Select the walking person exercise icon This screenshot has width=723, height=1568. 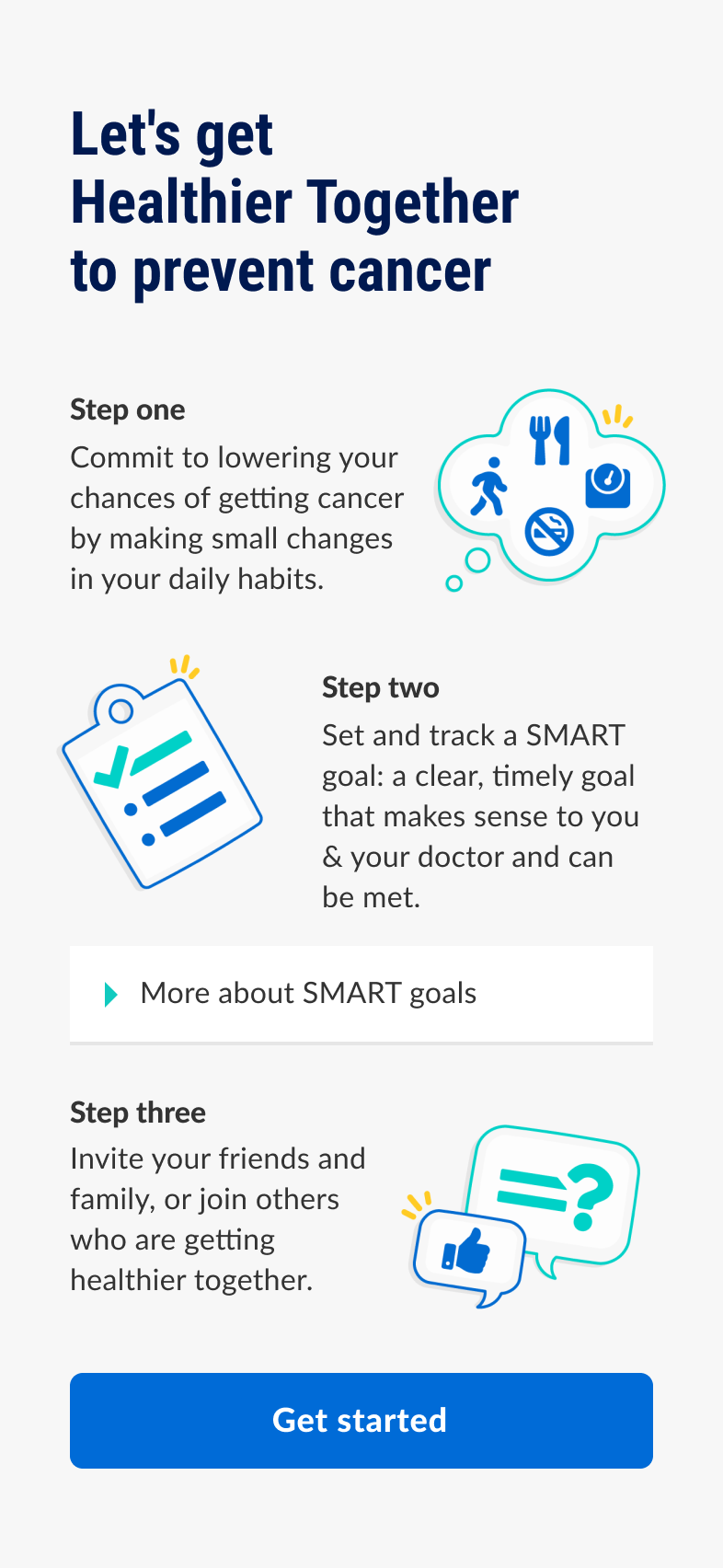[491, 486]
